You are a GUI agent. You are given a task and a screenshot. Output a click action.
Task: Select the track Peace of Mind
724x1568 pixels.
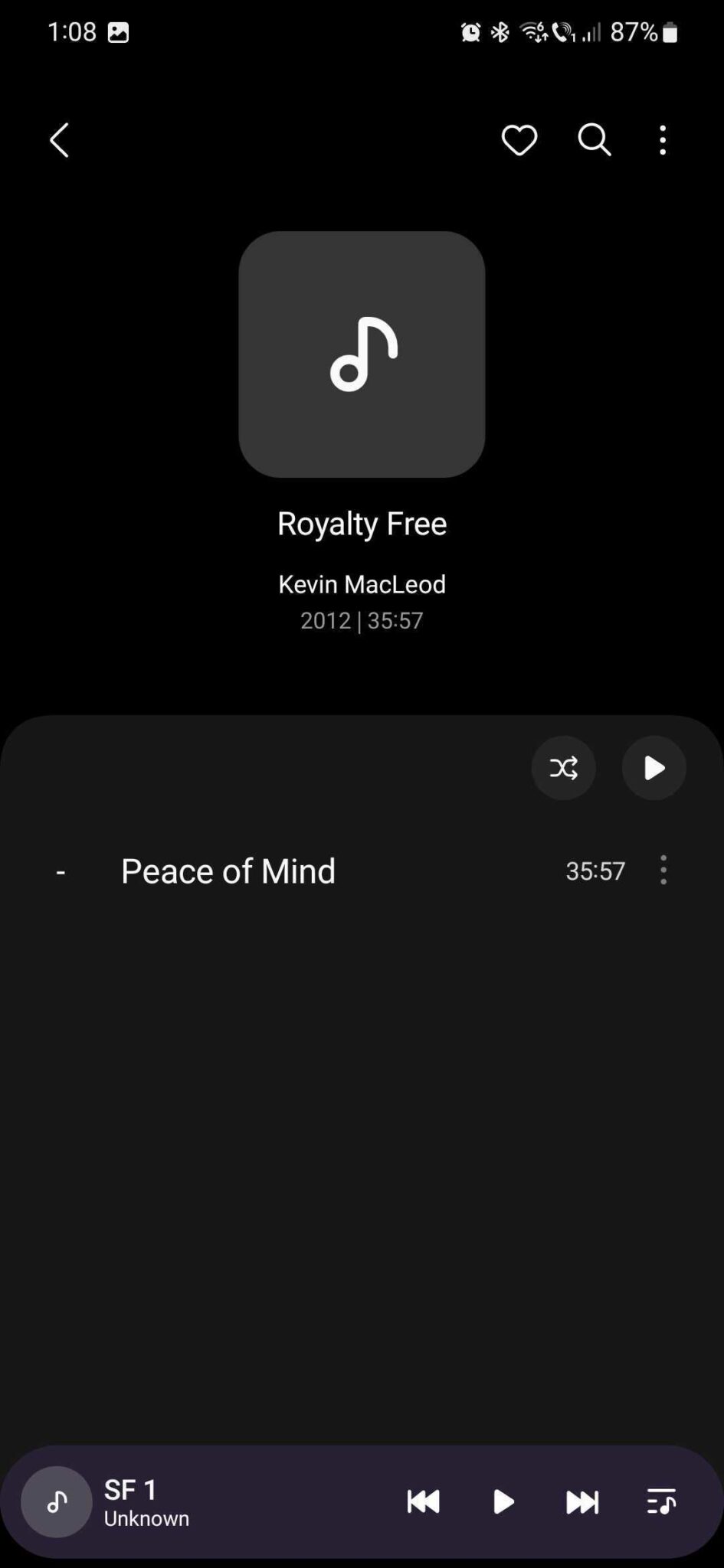(228, 871)
